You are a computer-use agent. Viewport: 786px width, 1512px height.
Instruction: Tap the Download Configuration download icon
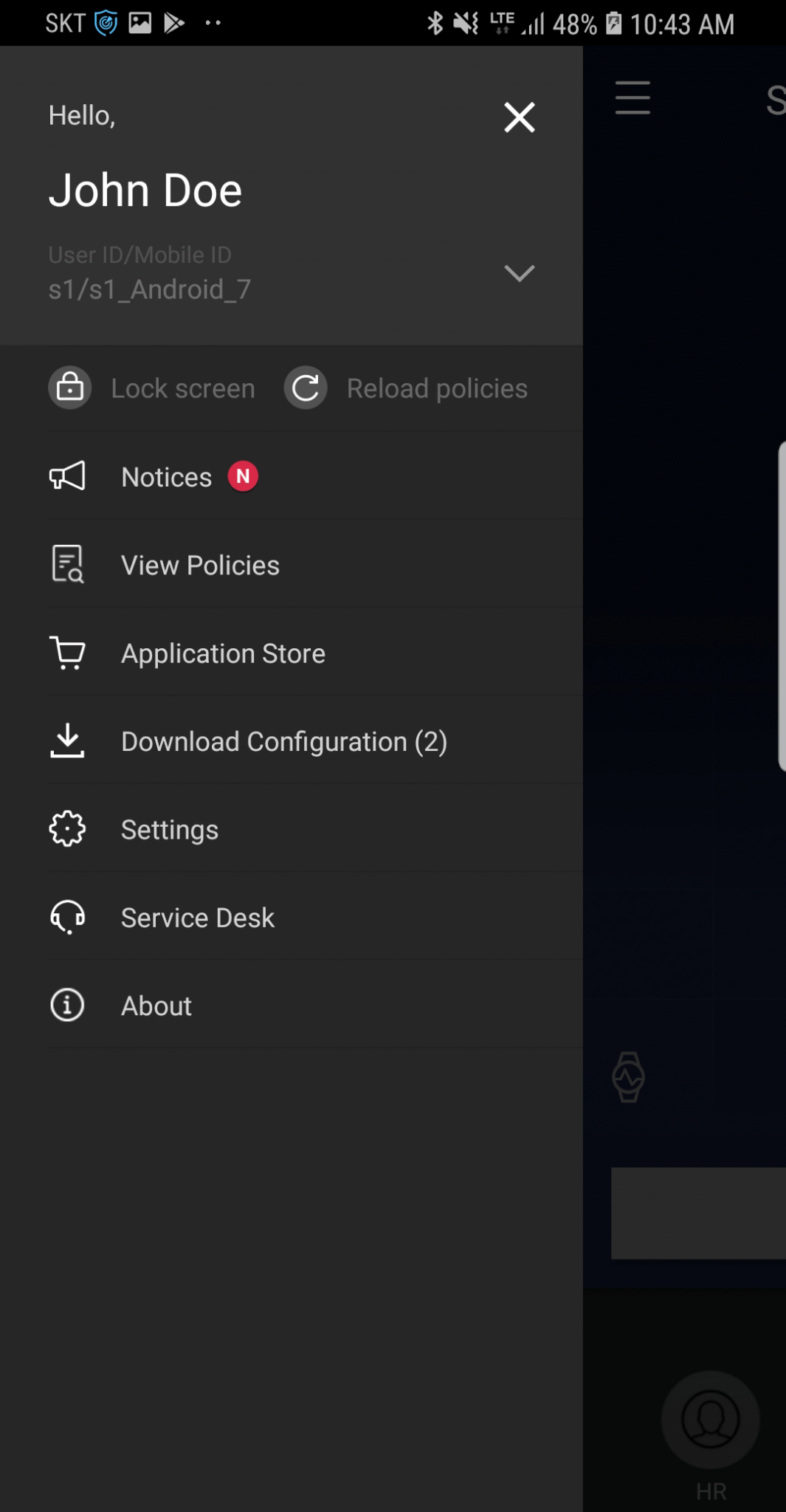(x=67, y=740)
